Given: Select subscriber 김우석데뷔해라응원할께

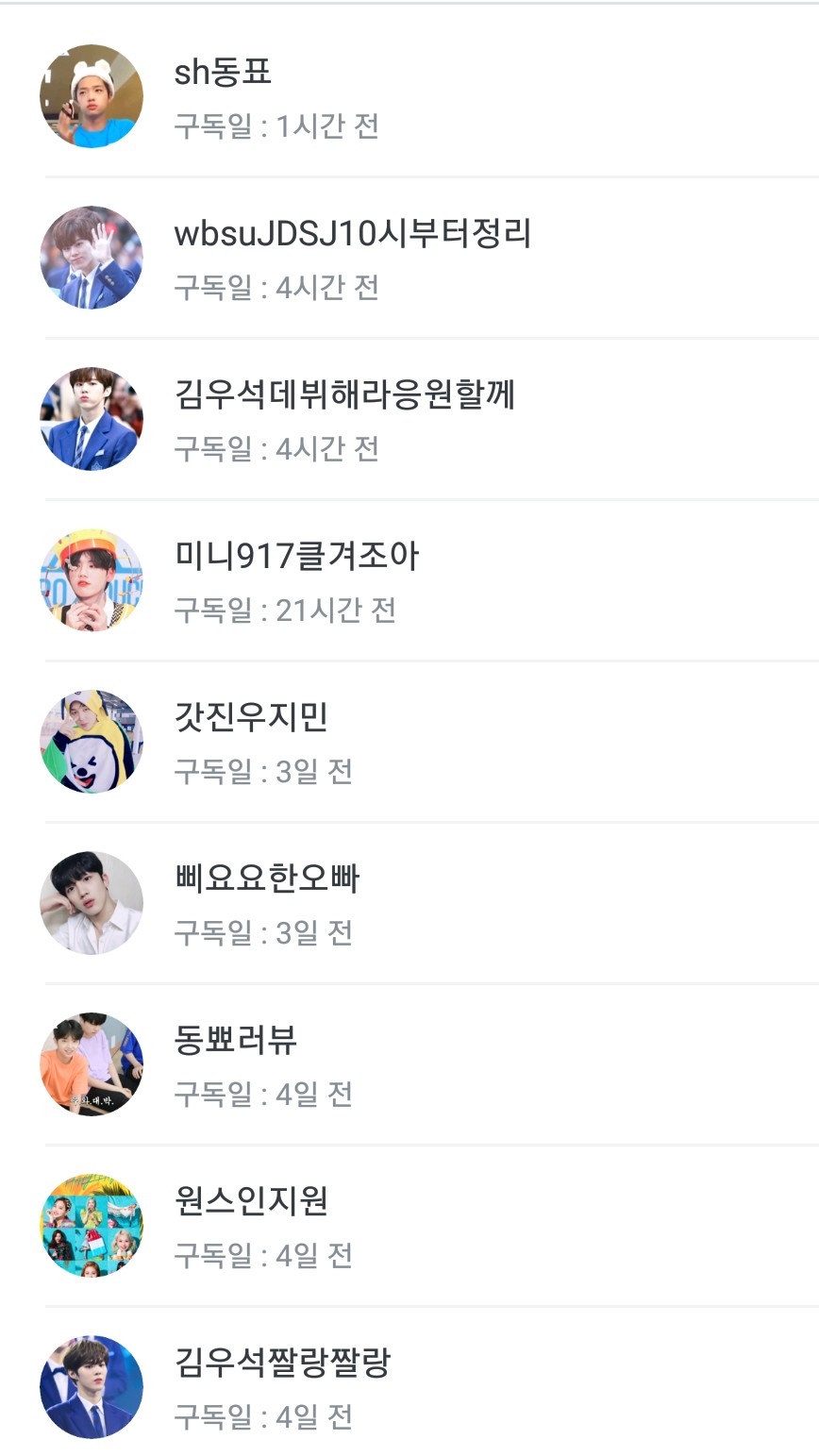Looking at the screenshot, I should (344, 394).
